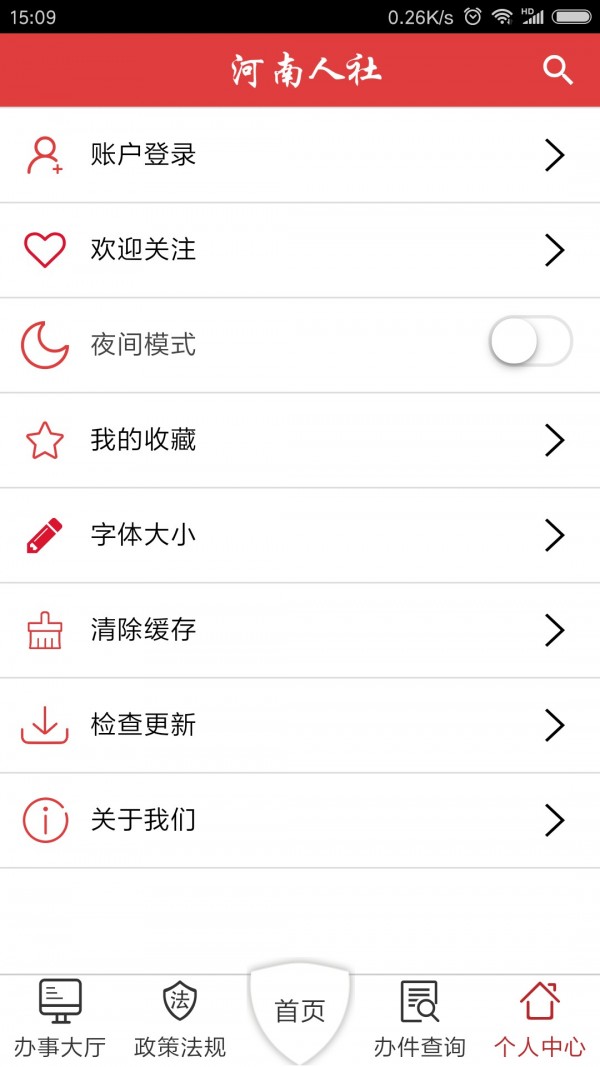This screenshot has height=1067, width=600.
Task: Open the 欢迎关注 row
Action: 300,250
